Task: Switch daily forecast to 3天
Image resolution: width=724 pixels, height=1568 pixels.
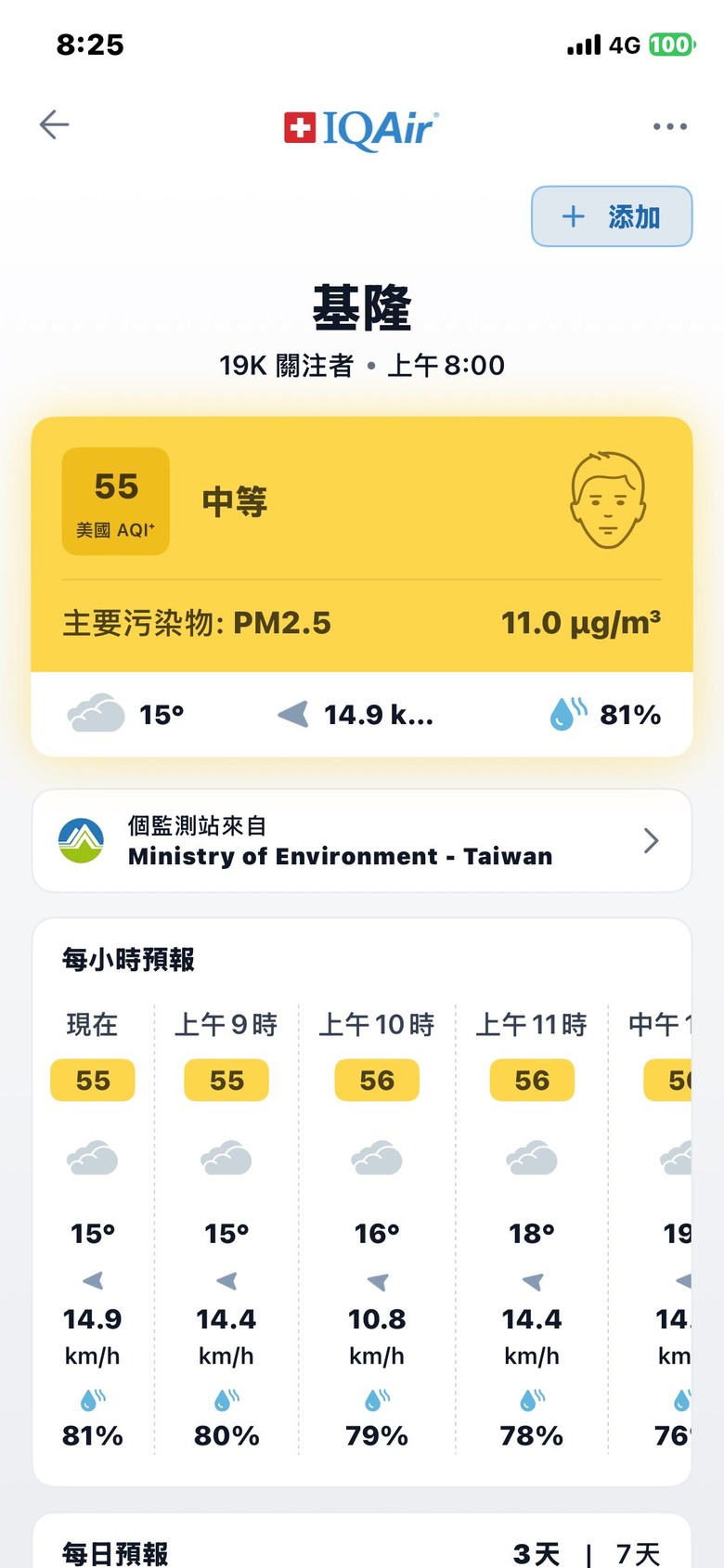Action: click(x=537, y=1553)
